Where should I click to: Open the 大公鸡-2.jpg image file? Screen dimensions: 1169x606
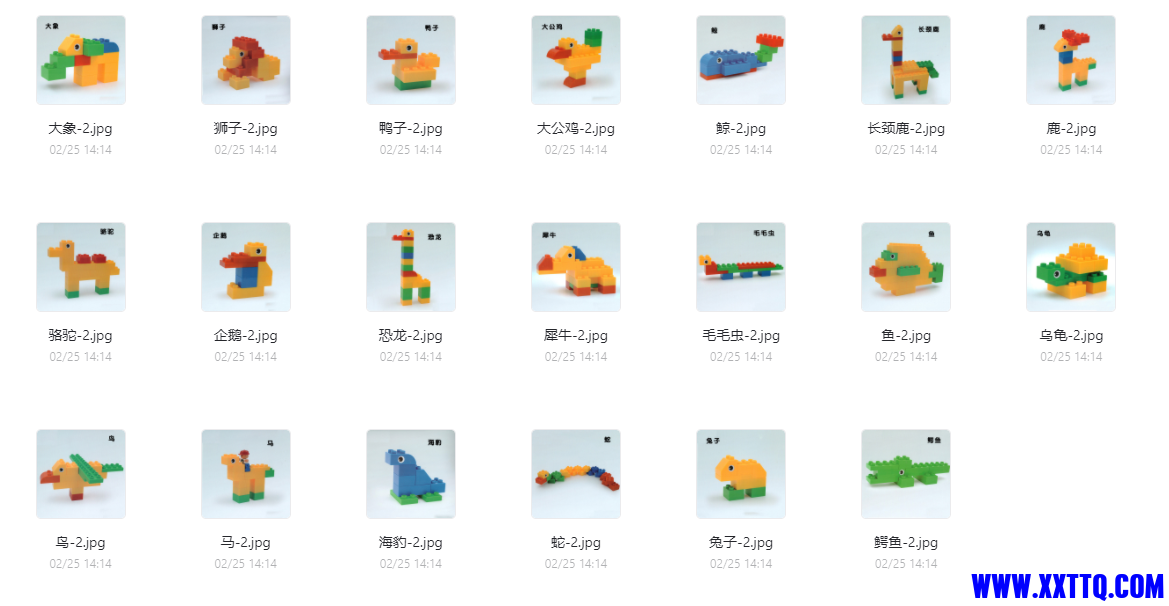[576, 60]
